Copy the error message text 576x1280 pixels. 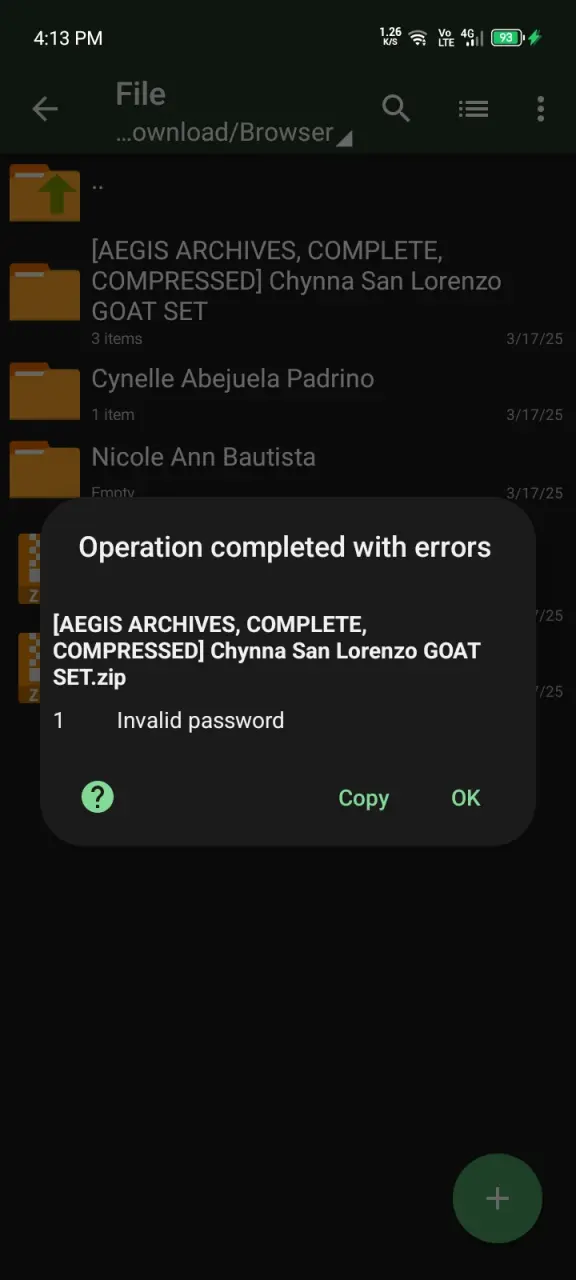pos(363,798)
